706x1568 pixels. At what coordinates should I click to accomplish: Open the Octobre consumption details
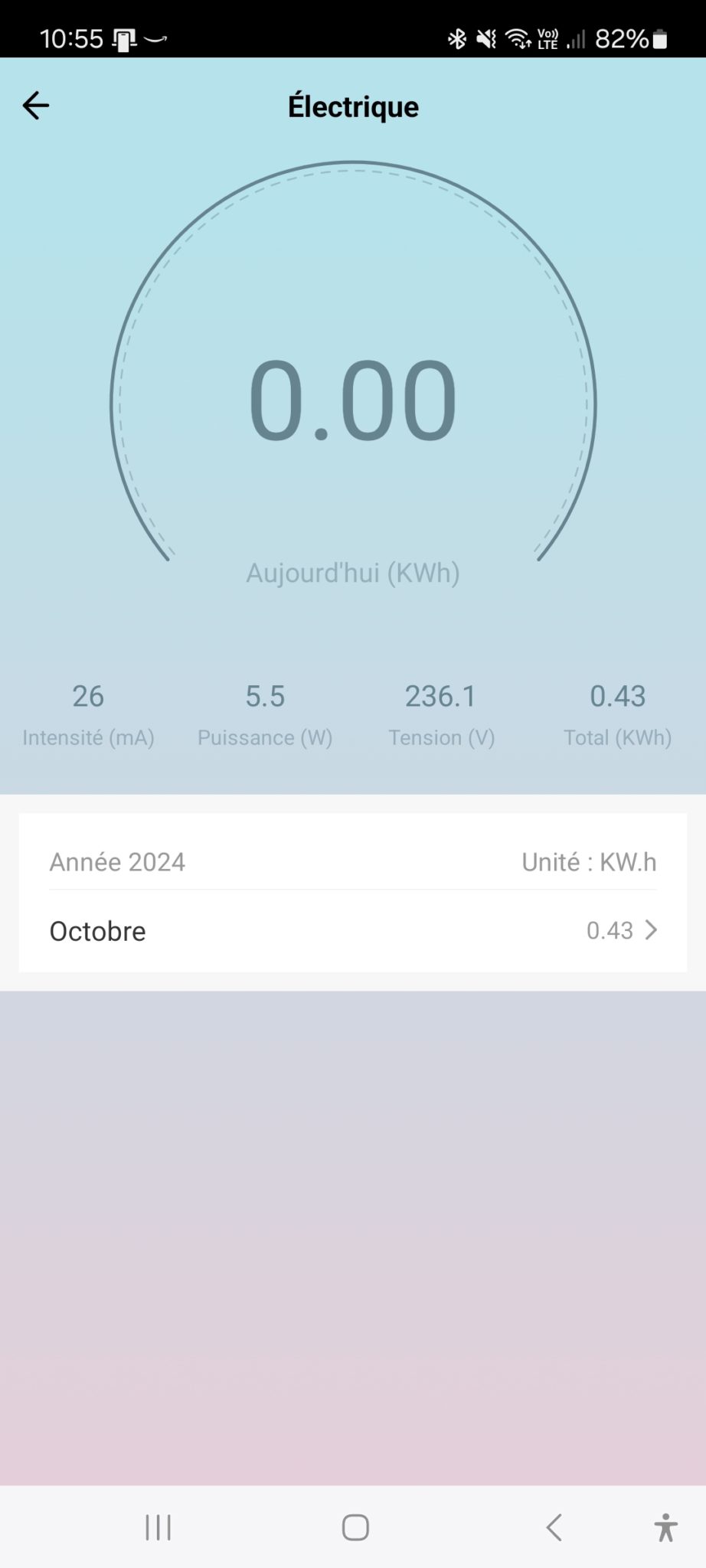click(x=352, y=931)
